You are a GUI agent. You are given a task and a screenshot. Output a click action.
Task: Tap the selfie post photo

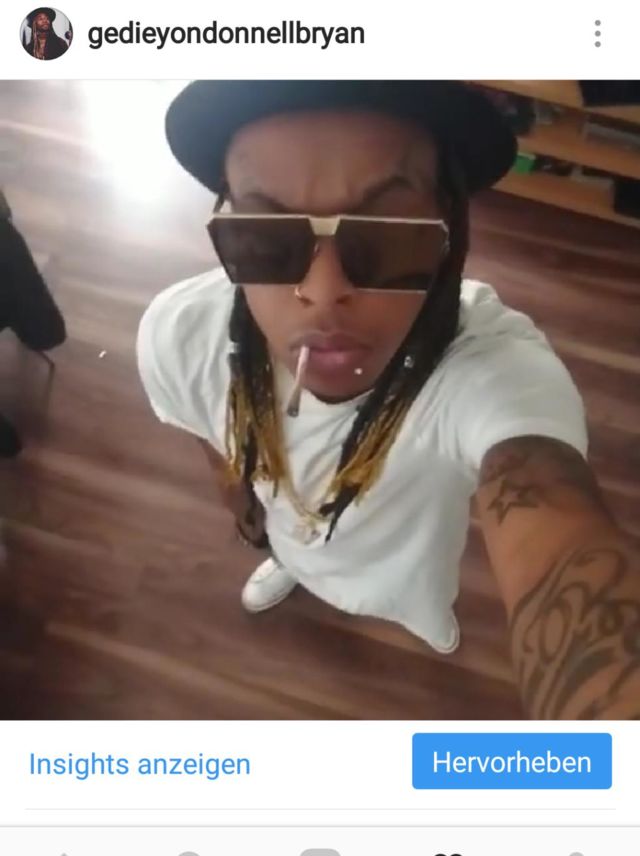(x=320, y=400)
